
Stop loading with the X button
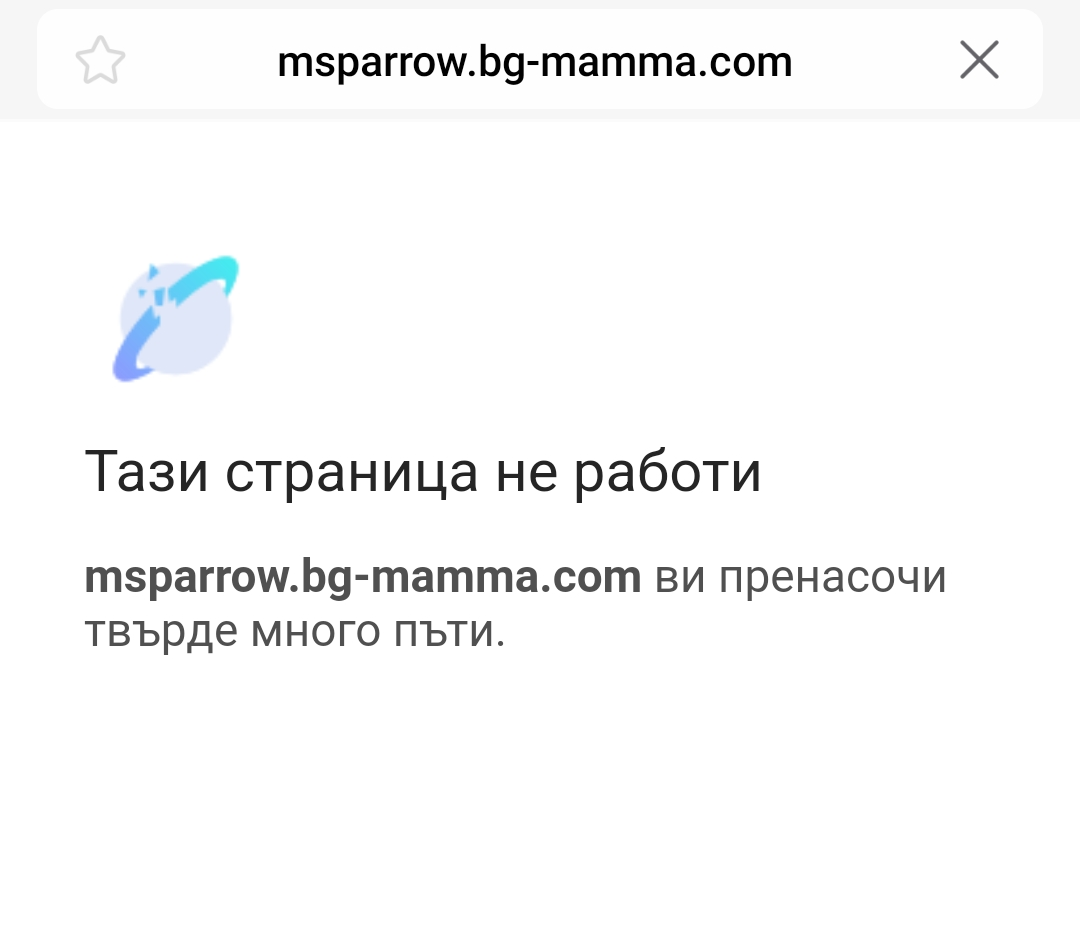coord(979,60)
